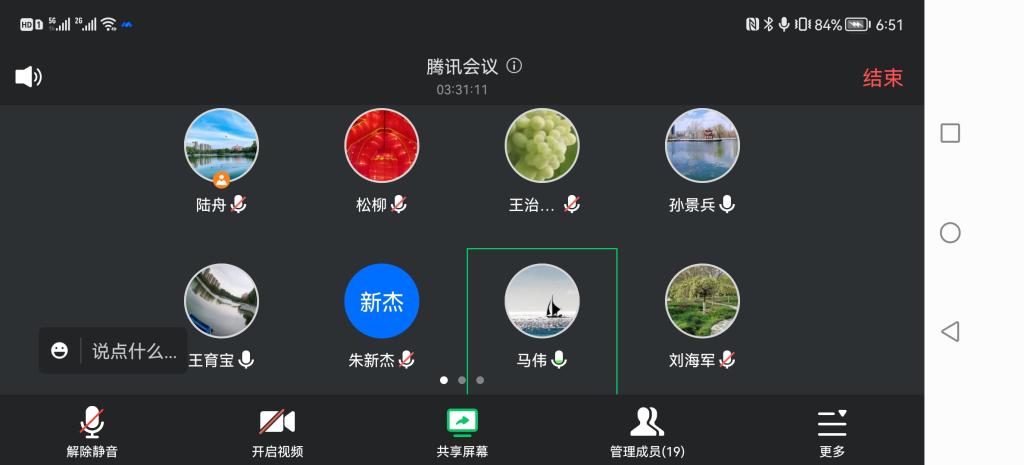Image resolution: width=1024 pixels, height=465 pixels.
Task: Select participant 刘海军
Action: coord(702,302)
